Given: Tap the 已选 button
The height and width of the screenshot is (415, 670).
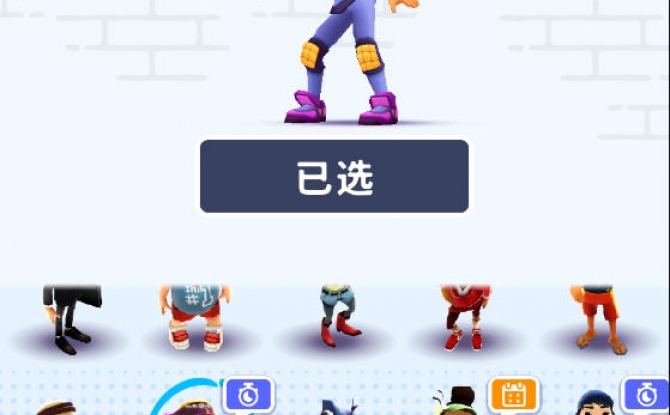Looking at the screenshot, I should pyautogui.click(x=334, y=177).
